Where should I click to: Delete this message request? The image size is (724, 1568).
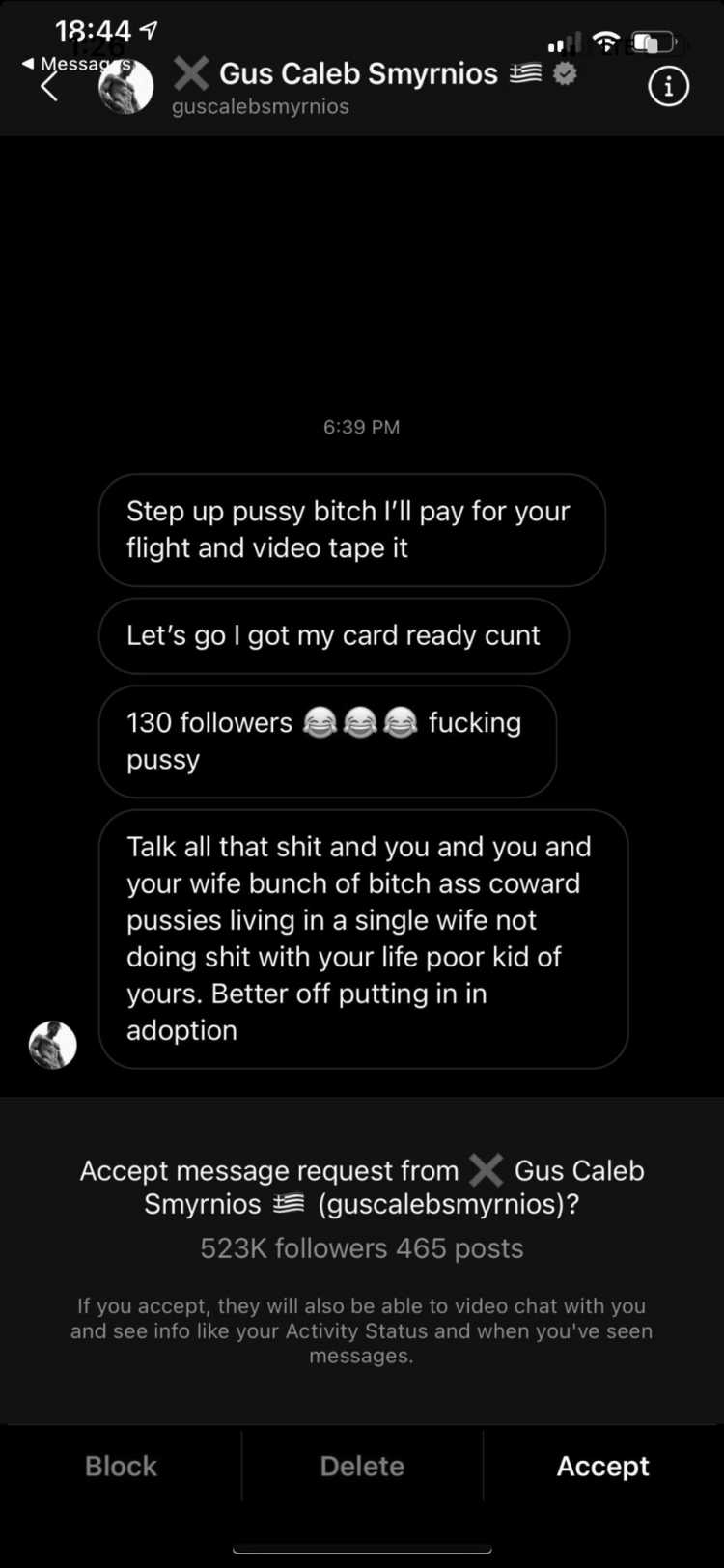click(x=362, y=1466)
